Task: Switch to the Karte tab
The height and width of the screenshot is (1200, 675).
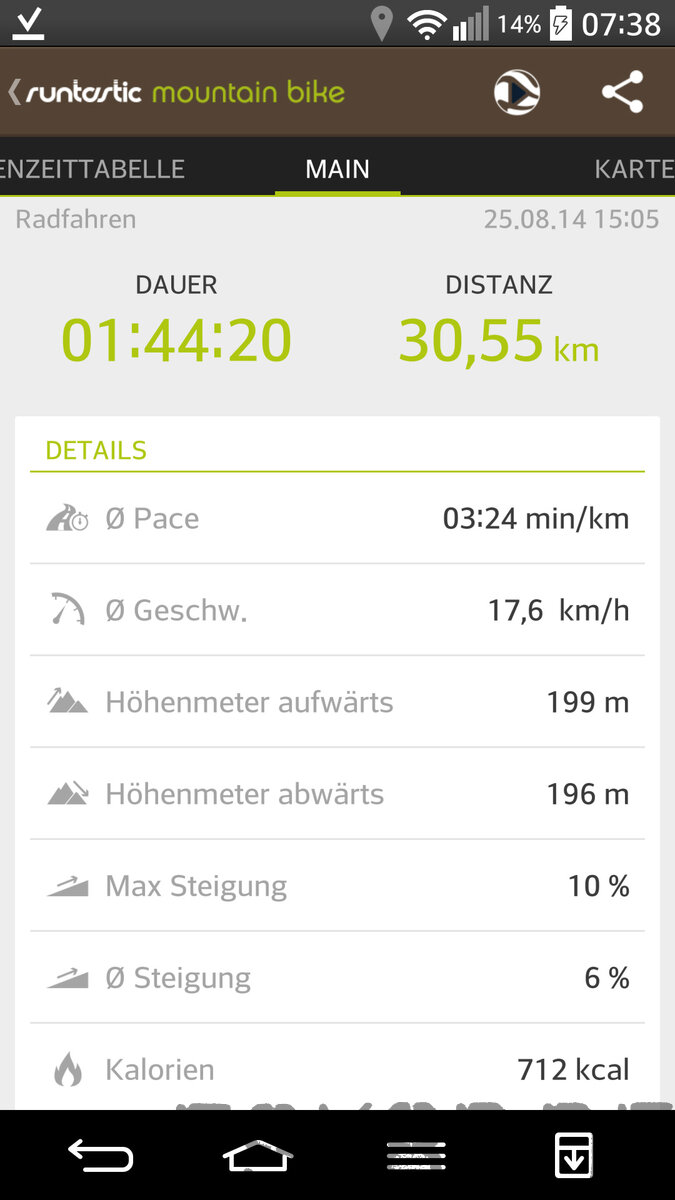Action: click(634, 169)
